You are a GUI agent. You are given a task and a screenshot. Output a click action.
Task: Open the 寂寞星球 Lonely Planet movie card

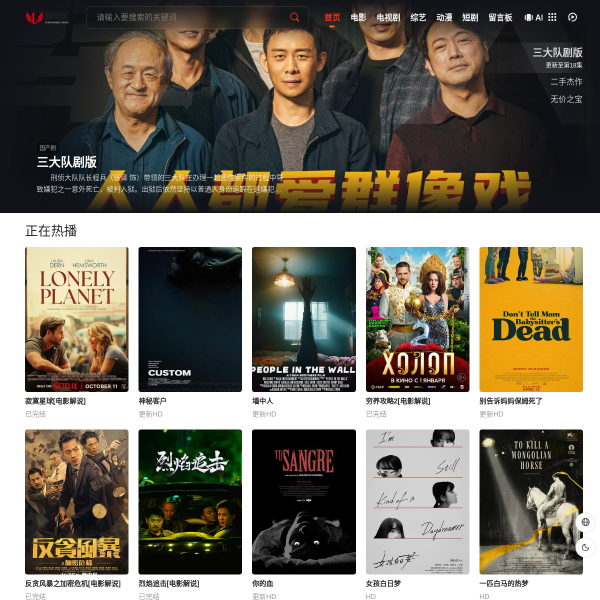tap(76, 319)
